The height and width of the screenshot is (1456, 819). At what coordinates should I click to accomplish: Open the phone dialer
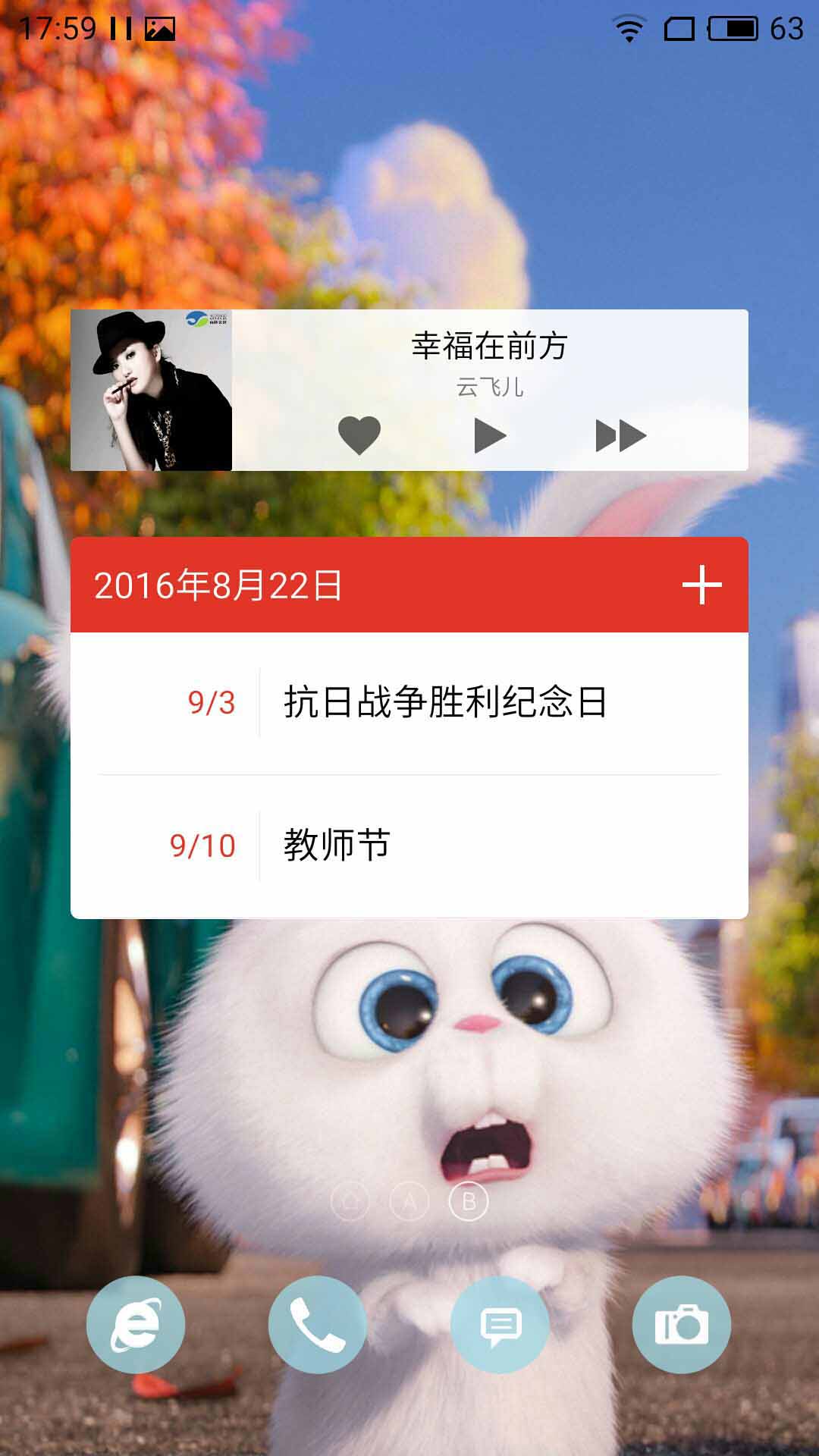tap(318, 1325)
